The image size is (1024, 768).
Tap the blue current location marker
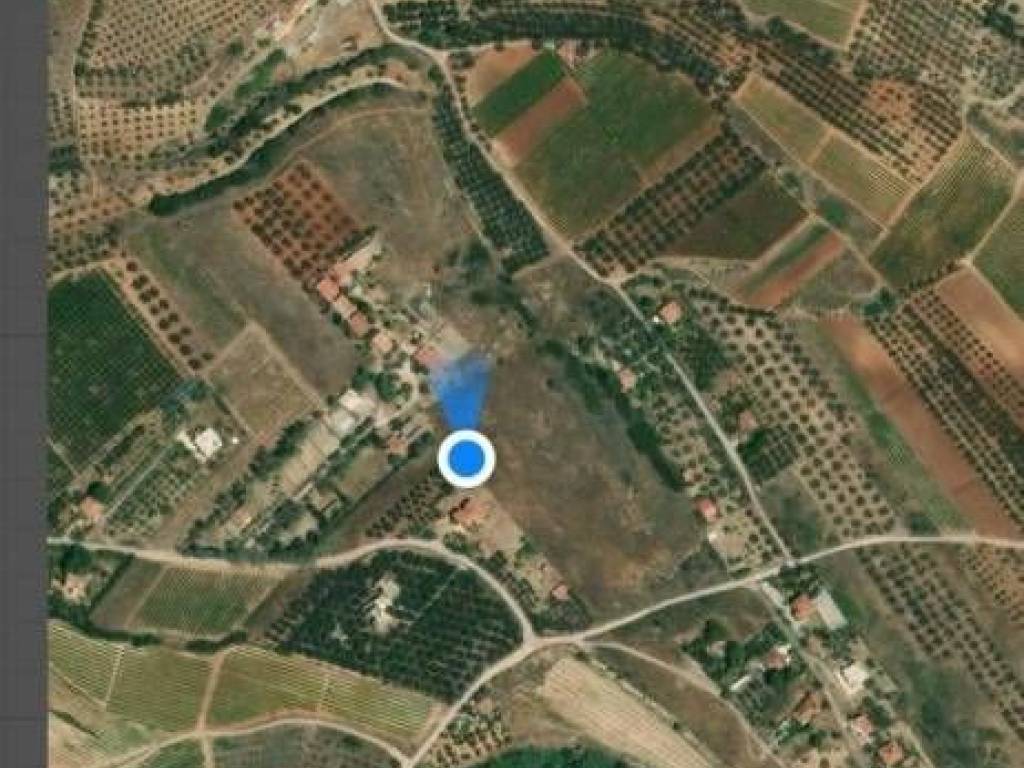tap(466, 459)
